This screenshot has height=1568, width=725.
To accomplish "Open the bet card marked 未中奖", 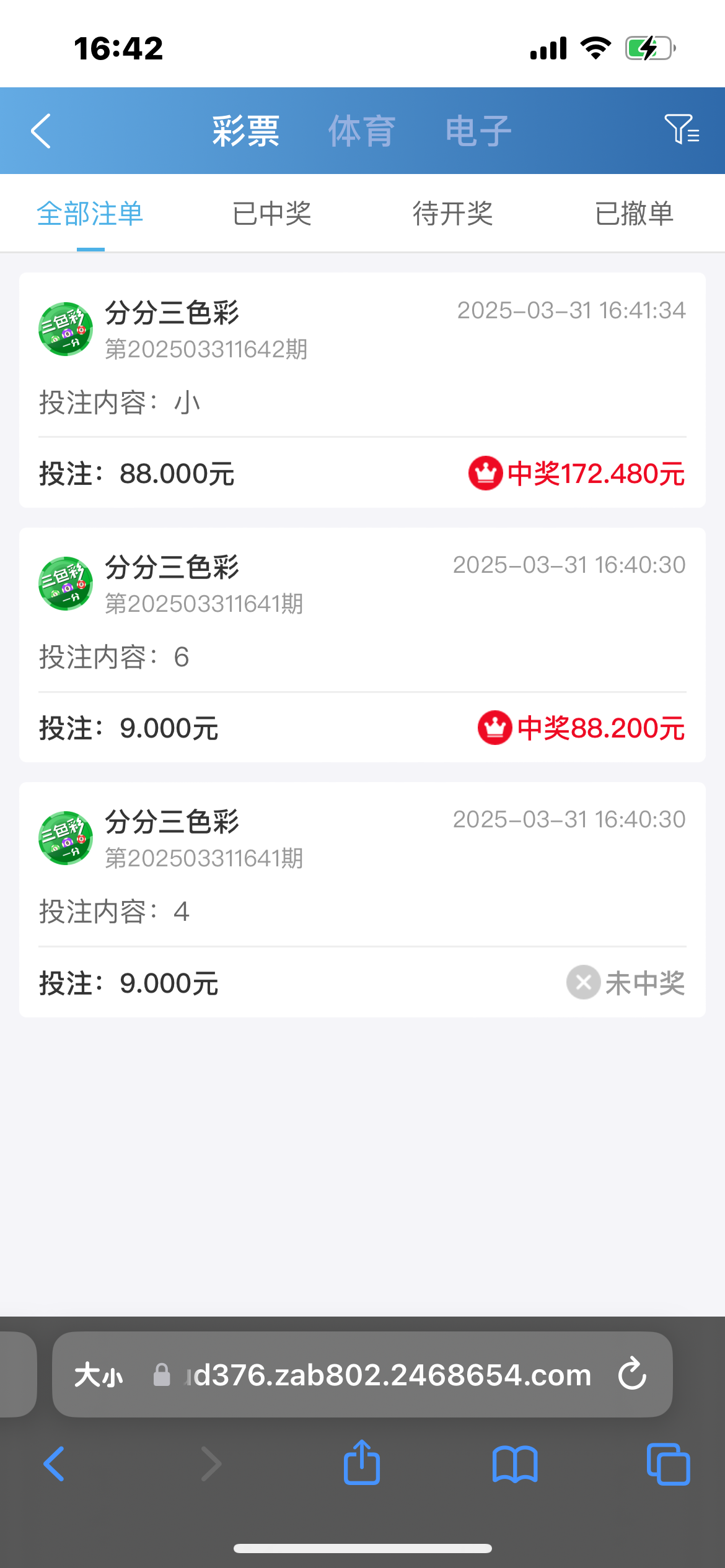I will coord(362,899).
